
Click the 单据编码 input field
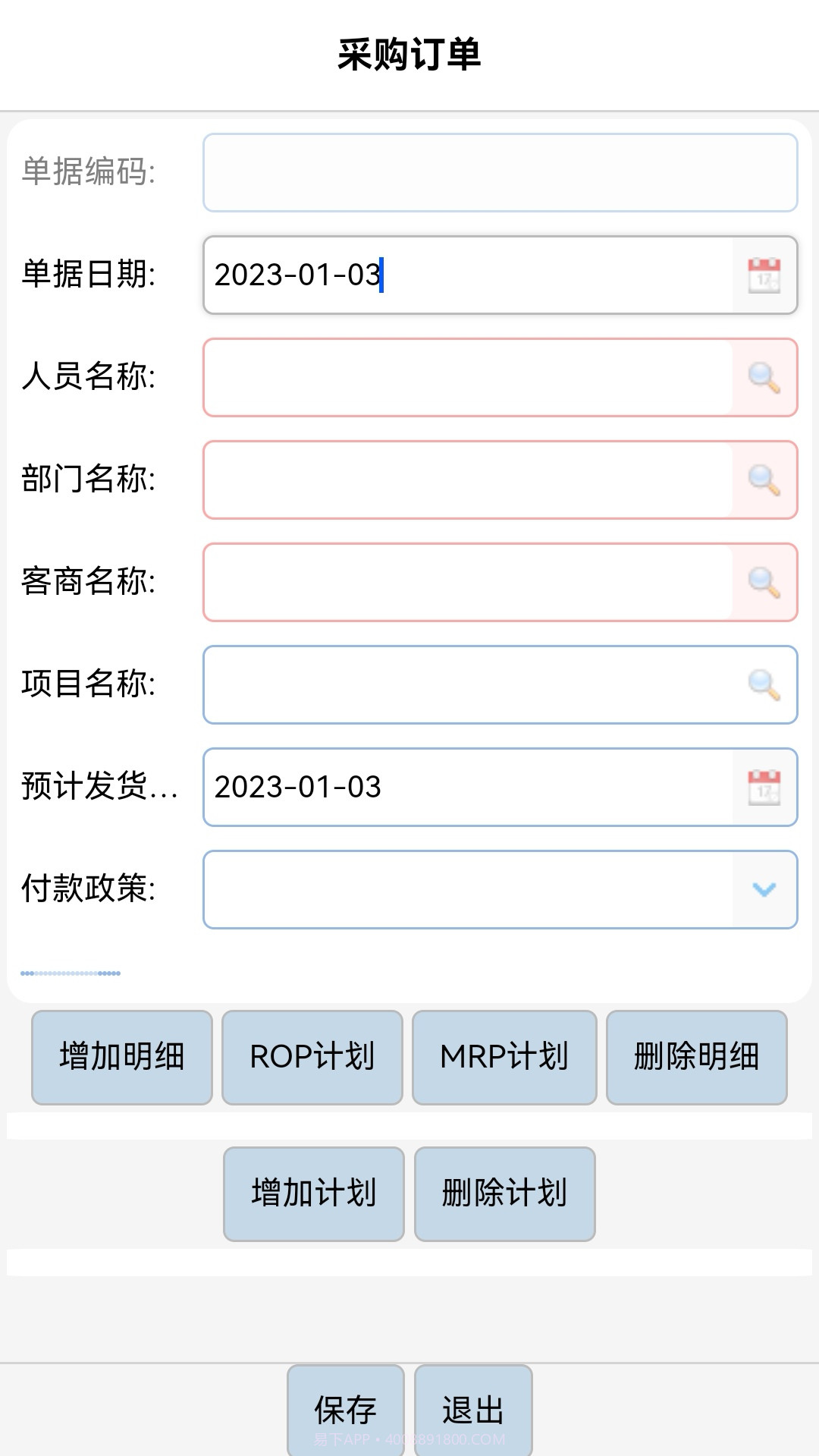(500, 173)
